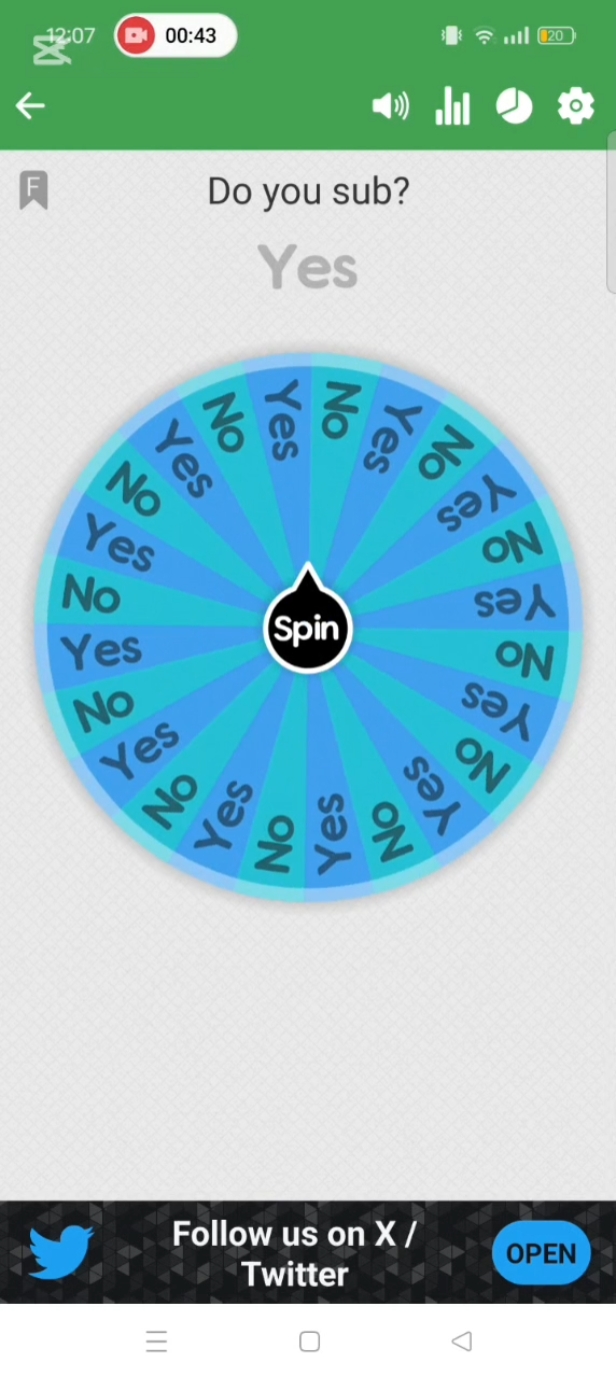The height and width of the screenshot is (1379, 616).
Task: Go to home via system navigation
Action: (309, 1341)
